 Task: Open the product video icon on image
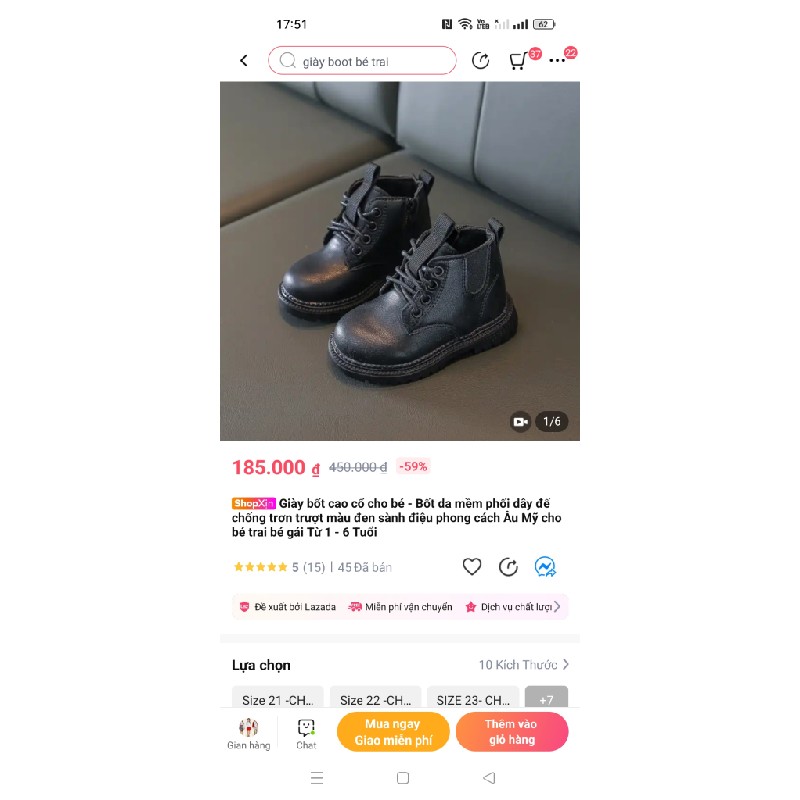520,422
